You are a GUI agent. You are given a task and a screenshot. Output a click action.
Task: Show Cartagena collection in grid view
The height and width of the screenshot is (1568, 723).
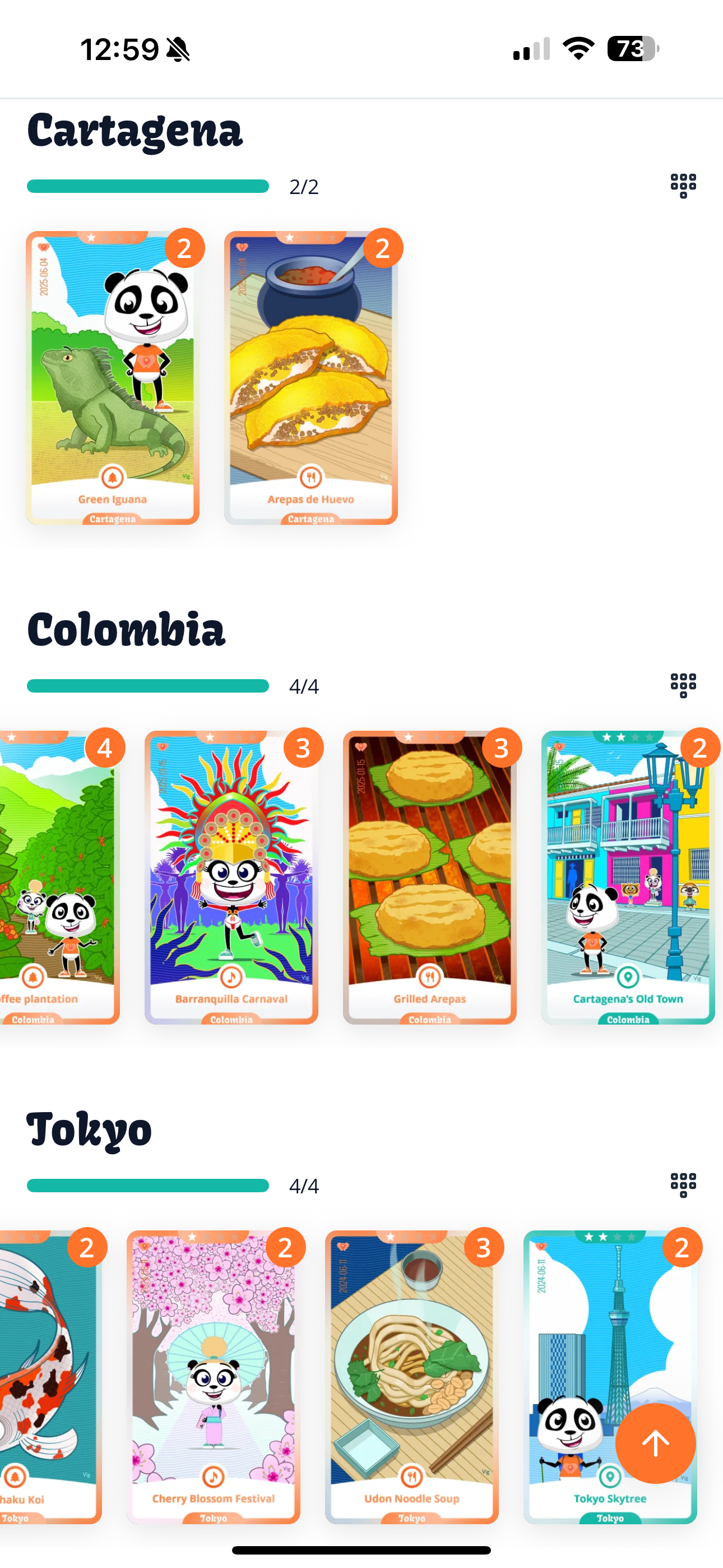tap(683, 185)
